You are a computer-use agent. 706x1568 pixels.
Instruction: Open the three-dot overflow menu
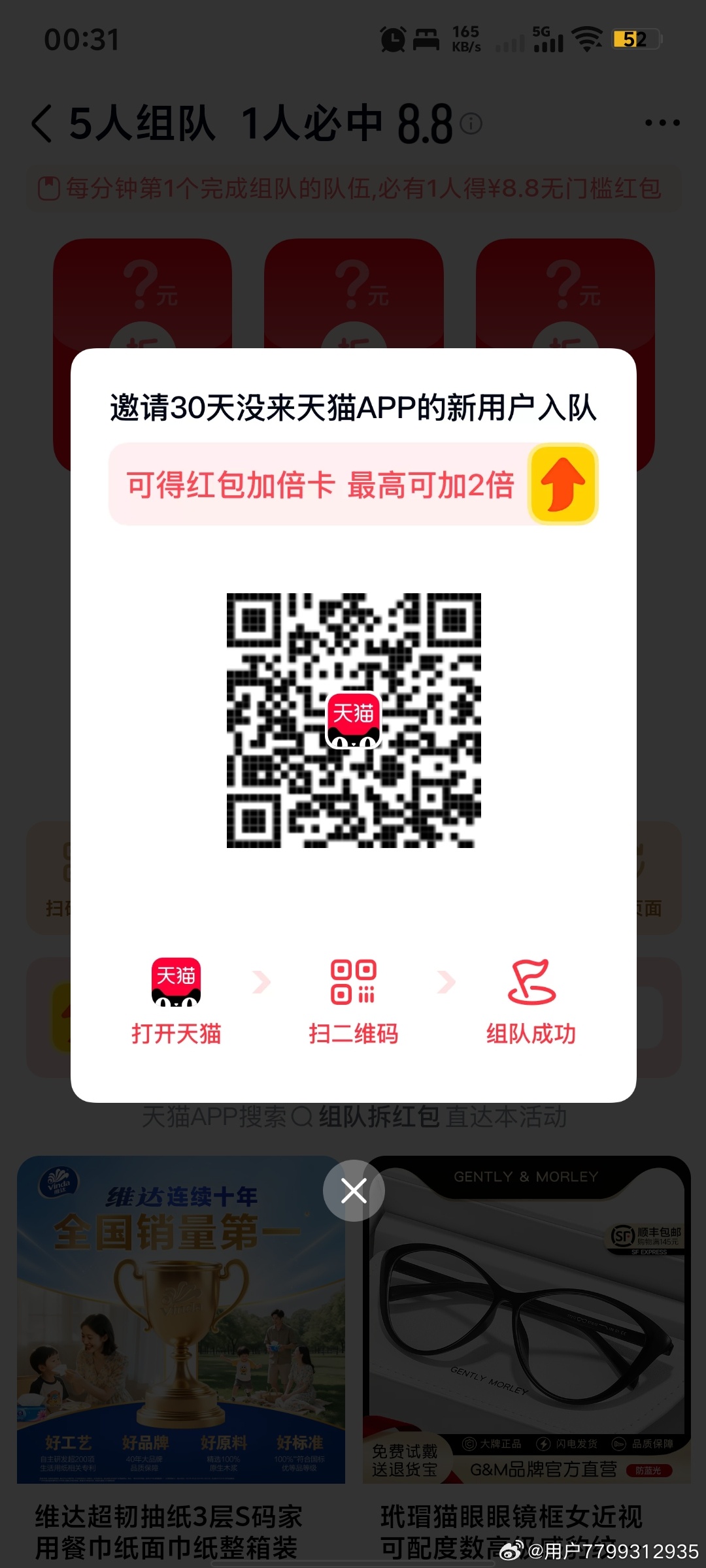pos(662,123)
